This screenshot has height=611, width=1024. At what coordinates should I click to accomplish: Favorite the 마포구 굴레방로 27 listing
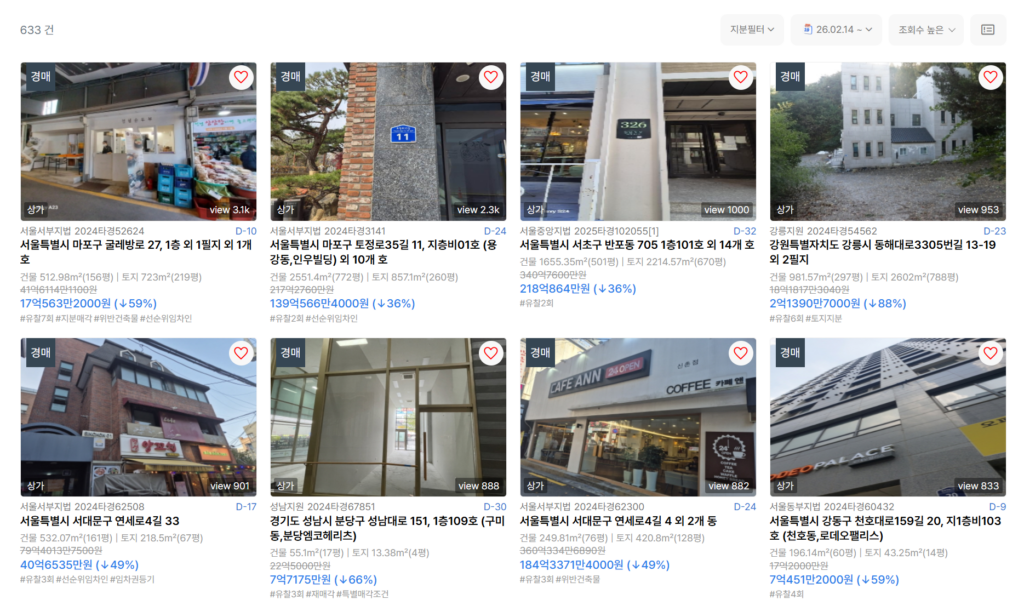point(240,77)
